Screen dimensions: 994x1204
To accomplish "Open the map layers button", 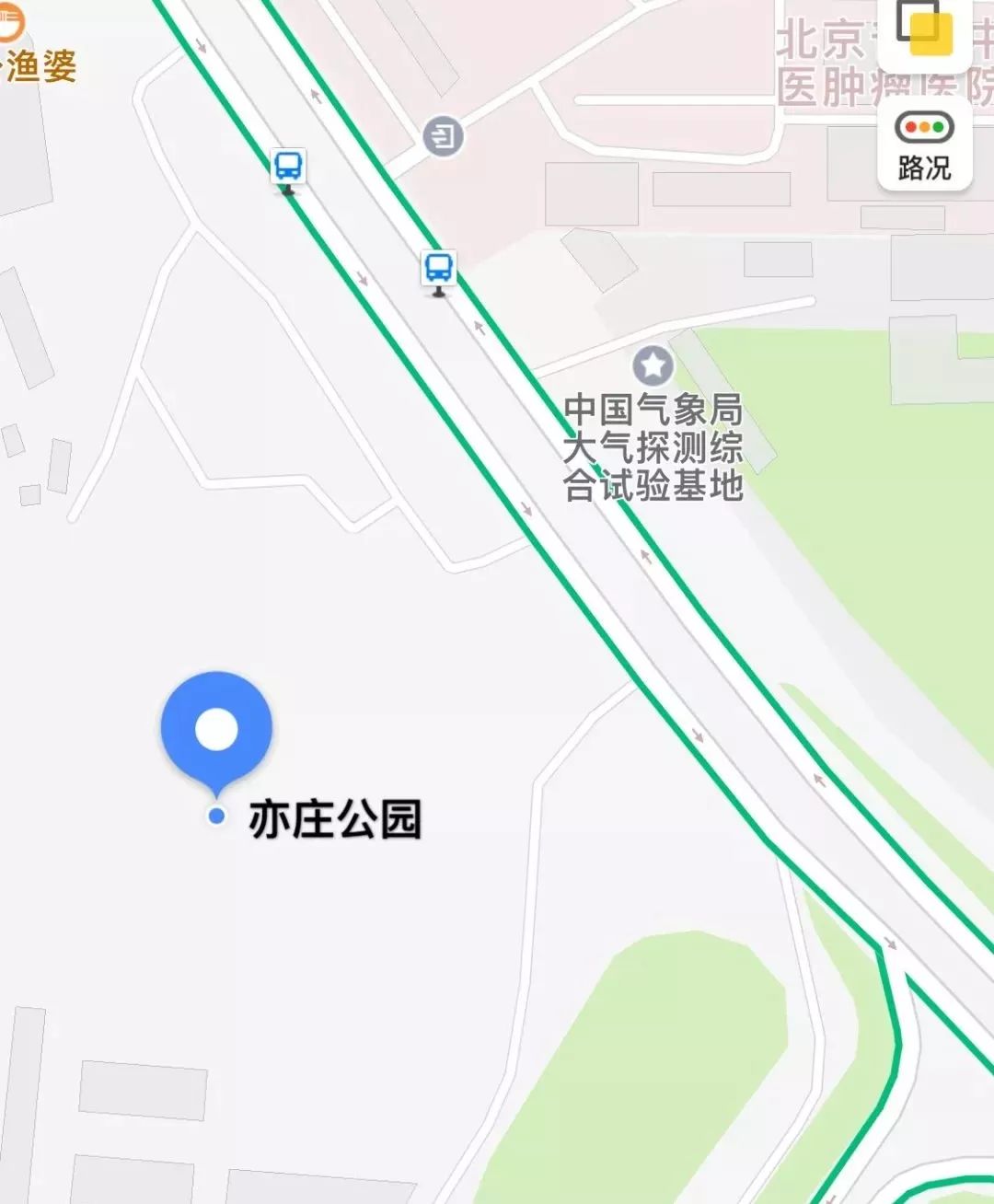I will (x=924, y=31).
